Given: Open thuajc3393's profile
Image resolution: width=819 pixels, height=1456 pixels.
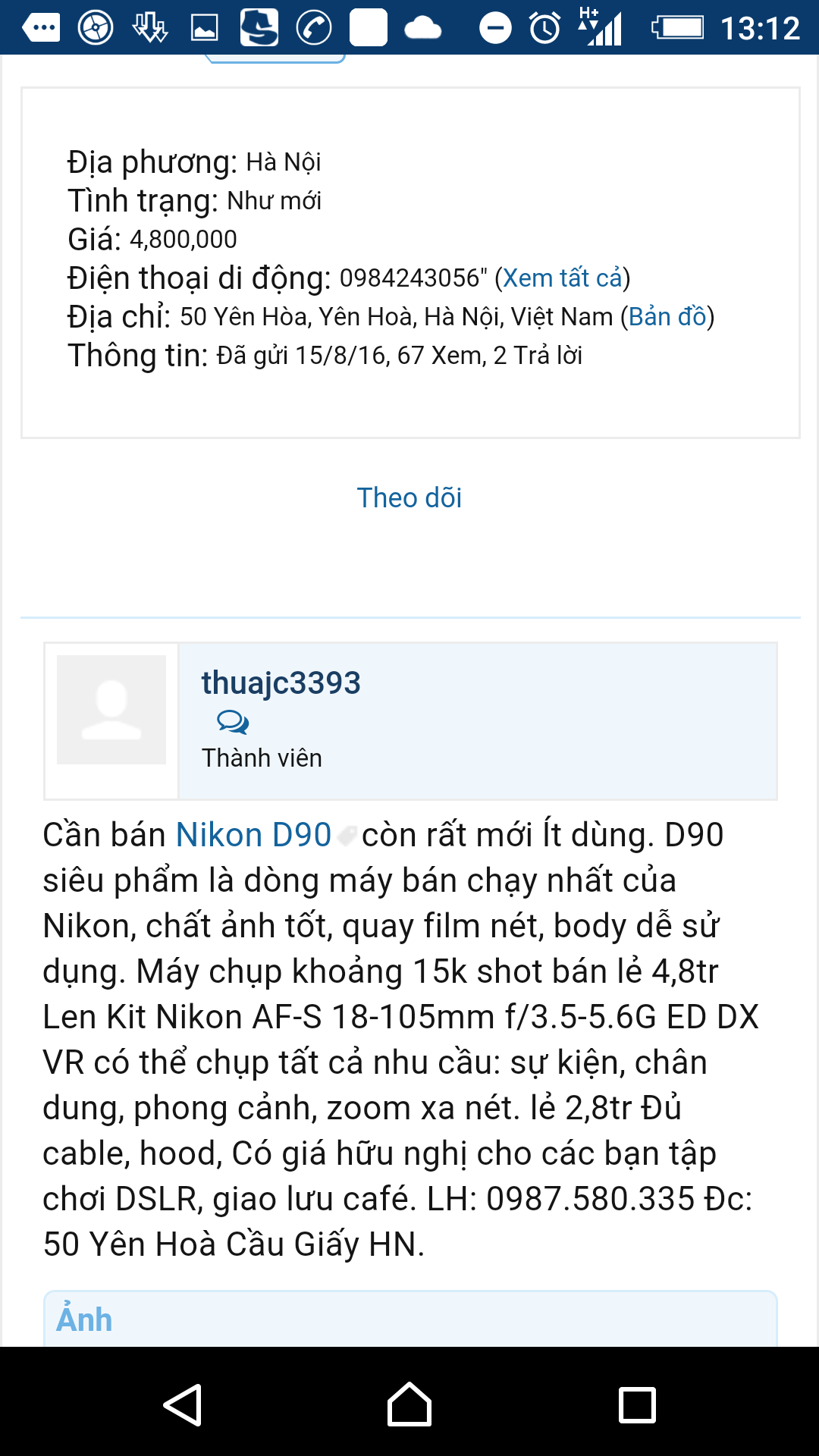Looking at the screenshot, I should pos(281,682).
